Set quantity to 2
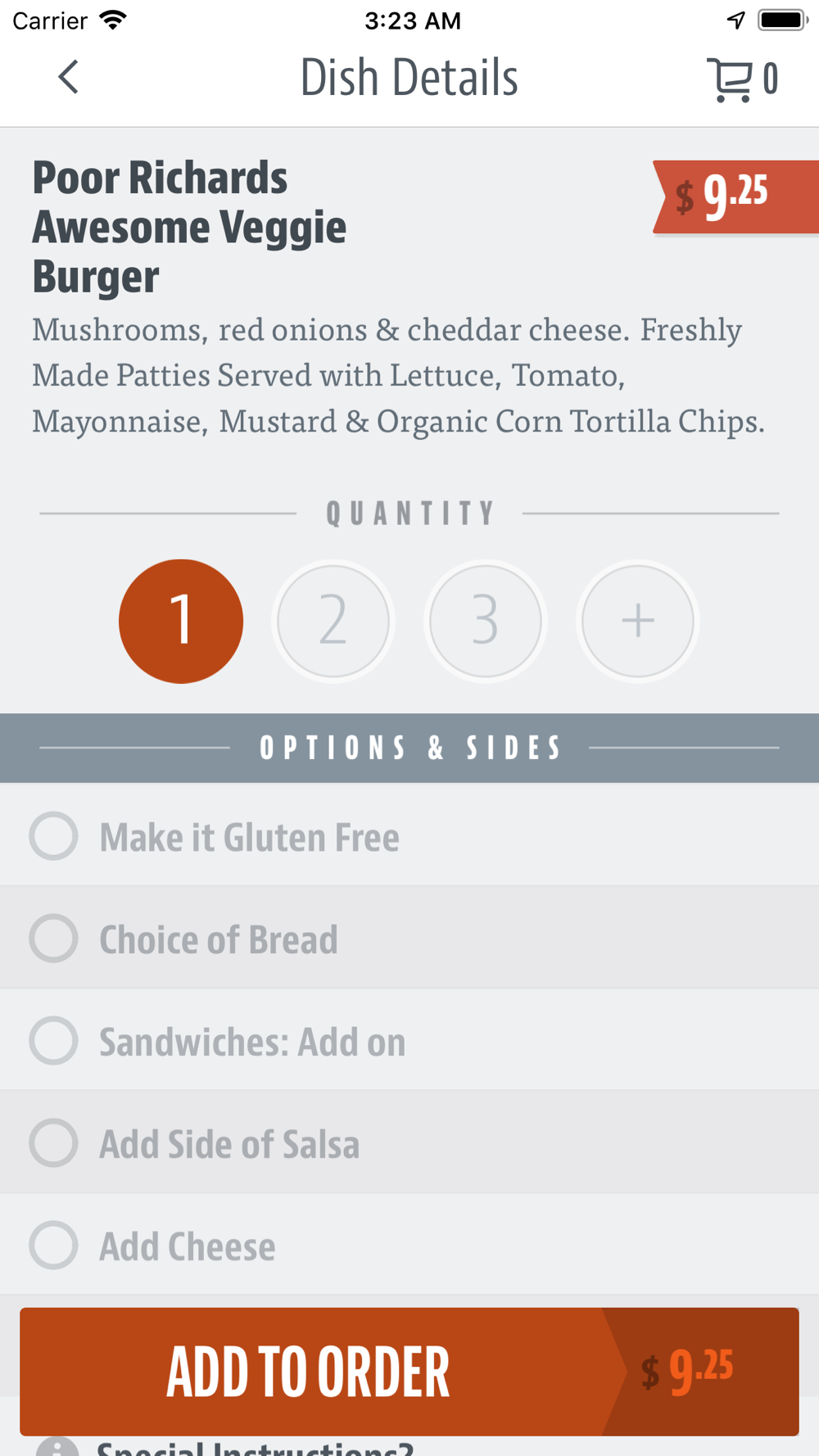Viewport: 819px width, 1456px height. pos(333,621)
